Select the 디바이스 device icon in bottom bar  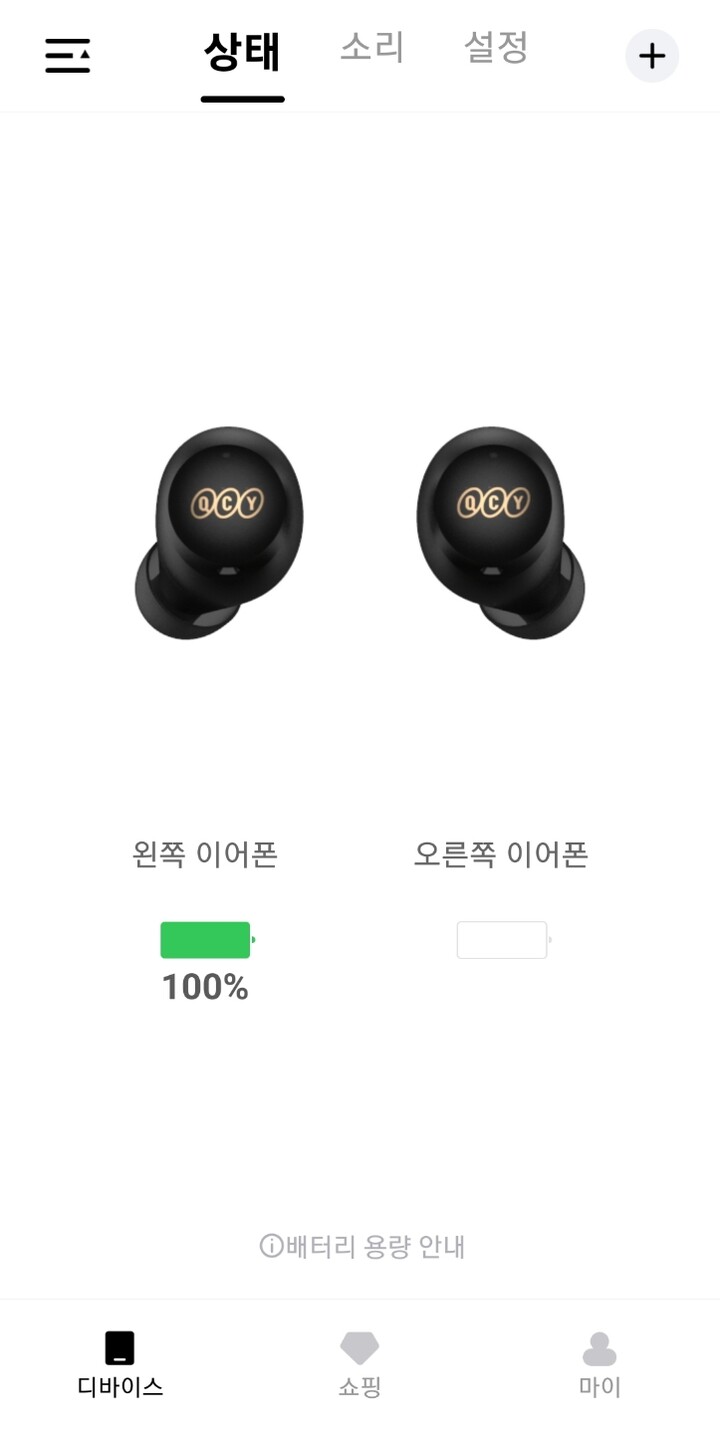click(119, 1346)
